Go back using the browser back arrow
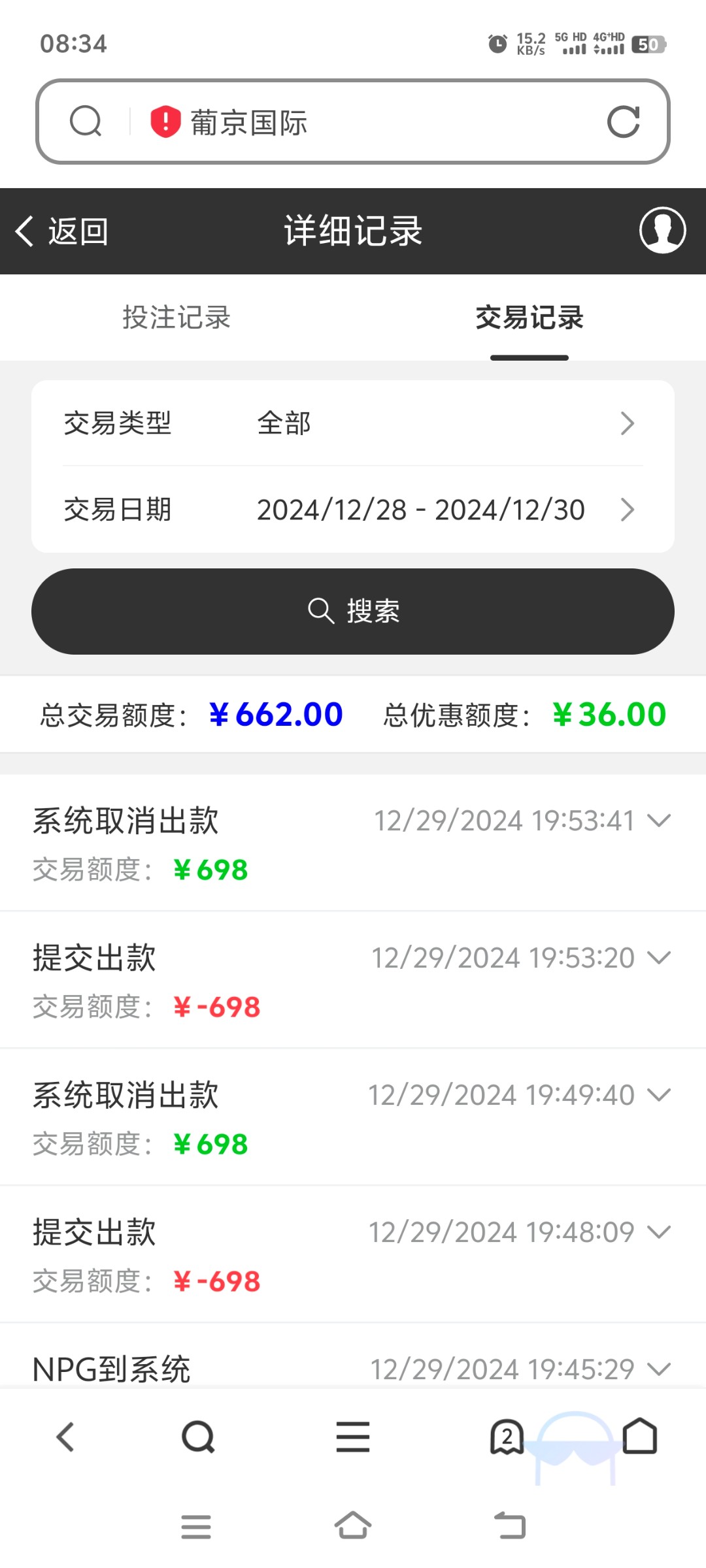This screenshot has width=706, height=1568. [65, 1437]
